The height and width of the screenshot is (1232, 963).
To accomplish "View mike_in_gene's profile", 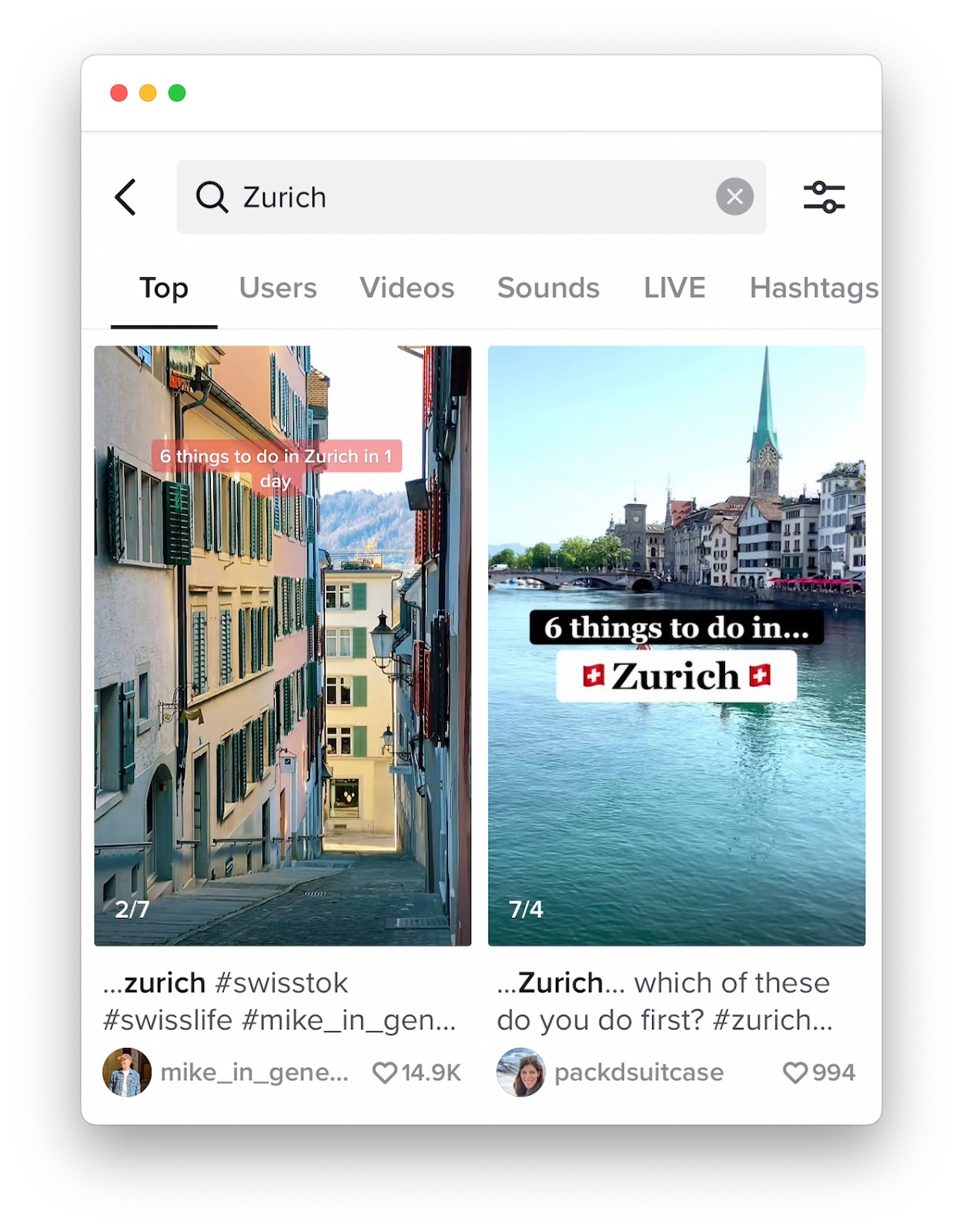I will click(x=127, y=1072).
